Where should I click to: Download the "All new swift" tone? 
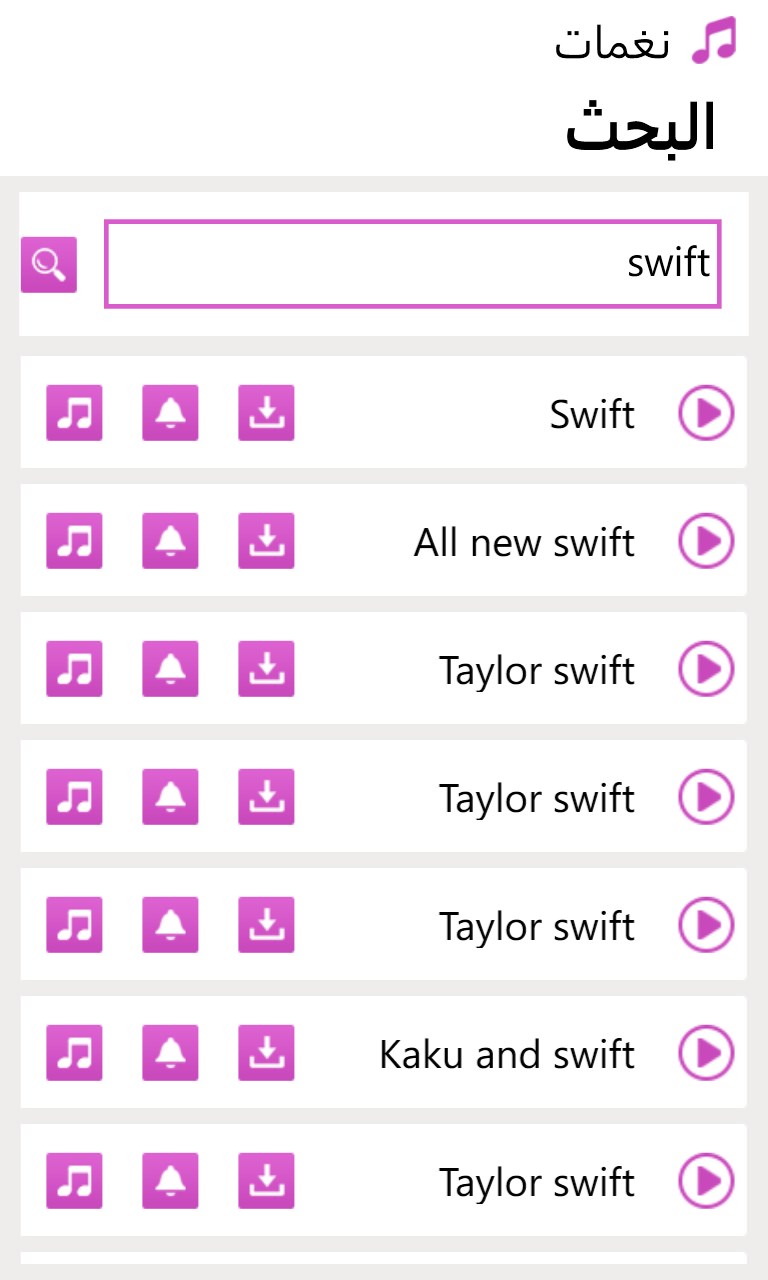click(266, 541)
